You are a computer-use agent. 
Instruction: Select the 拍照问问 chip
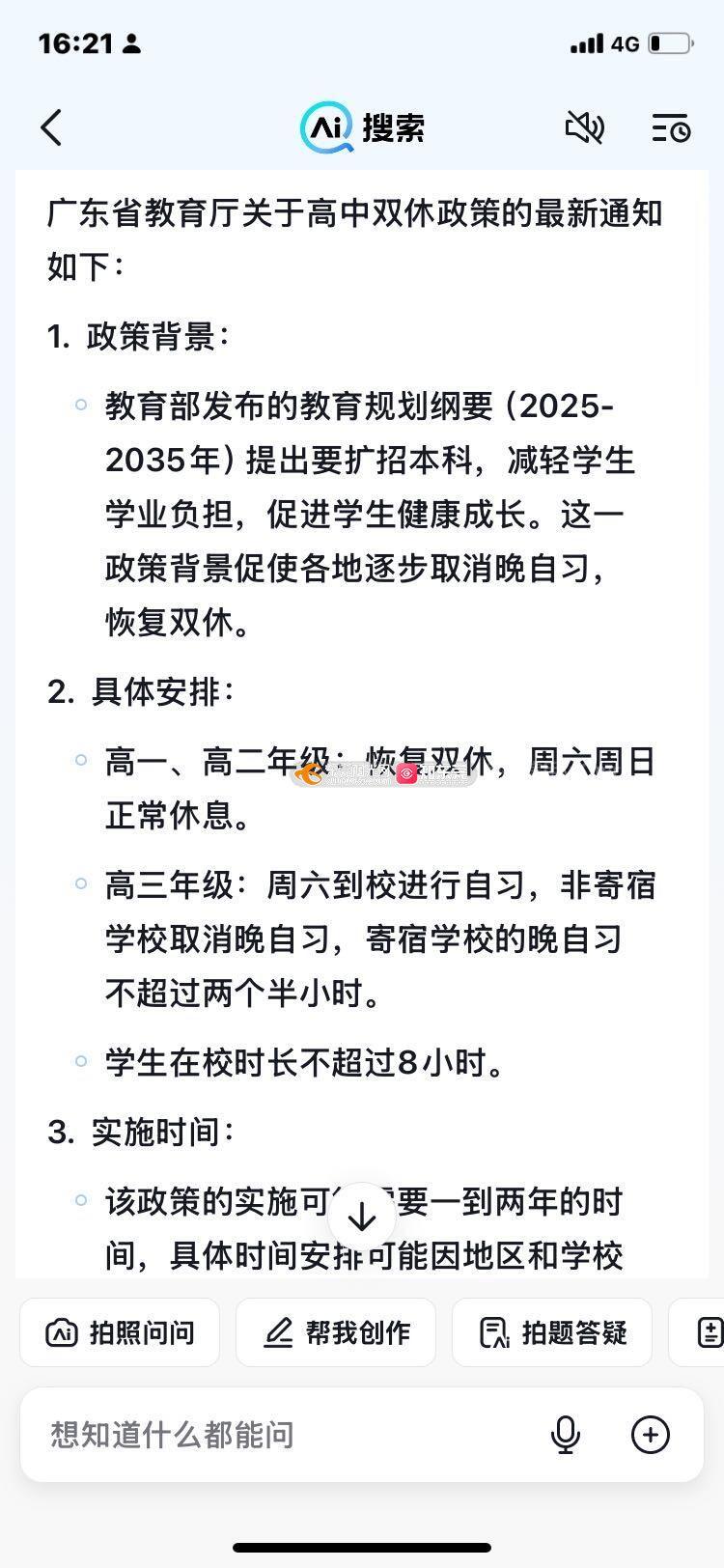pos(120,1332)
